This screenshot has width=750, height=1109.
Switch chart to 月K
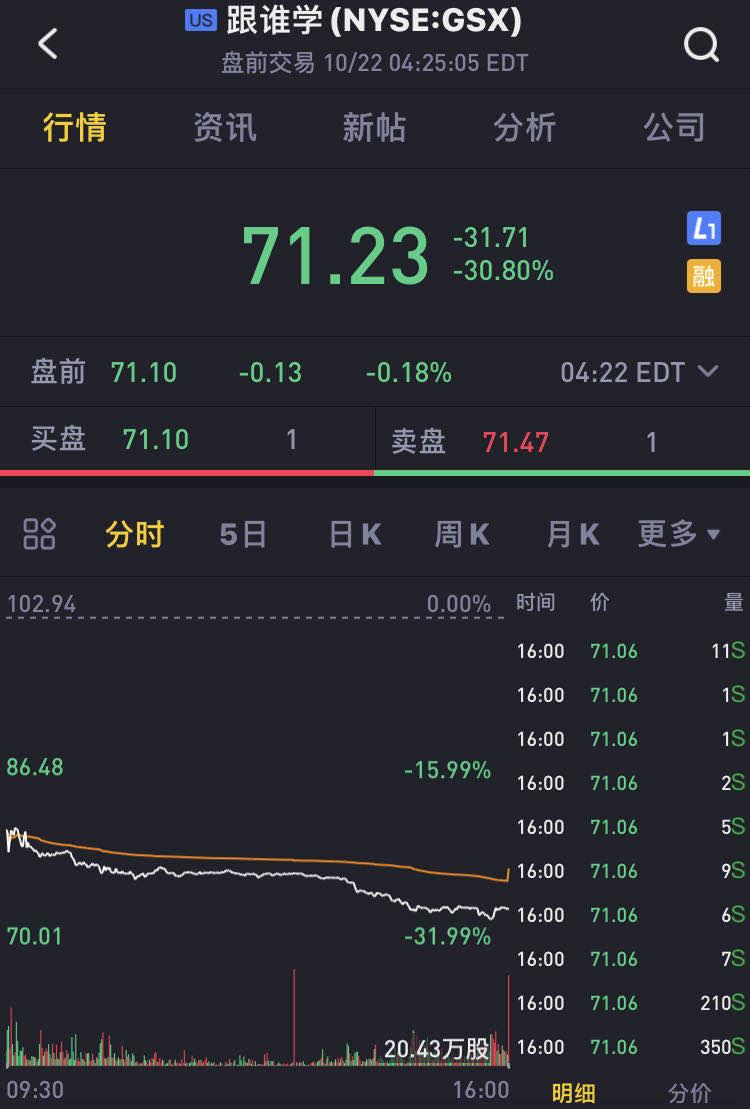[572, 534]
